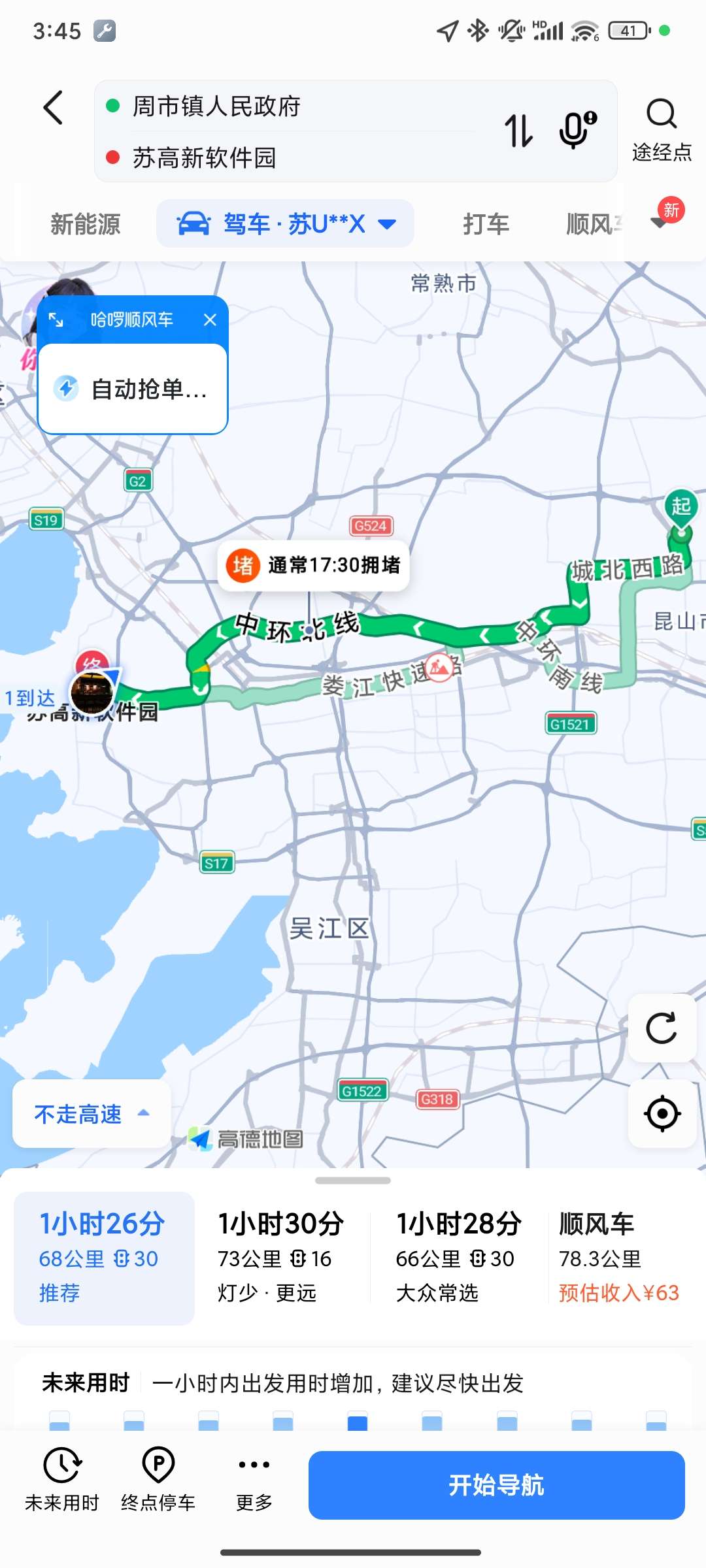This screenshot has height=1568, width=706.
Task: Recenter map on my location
Action: tap(662, 1114)
